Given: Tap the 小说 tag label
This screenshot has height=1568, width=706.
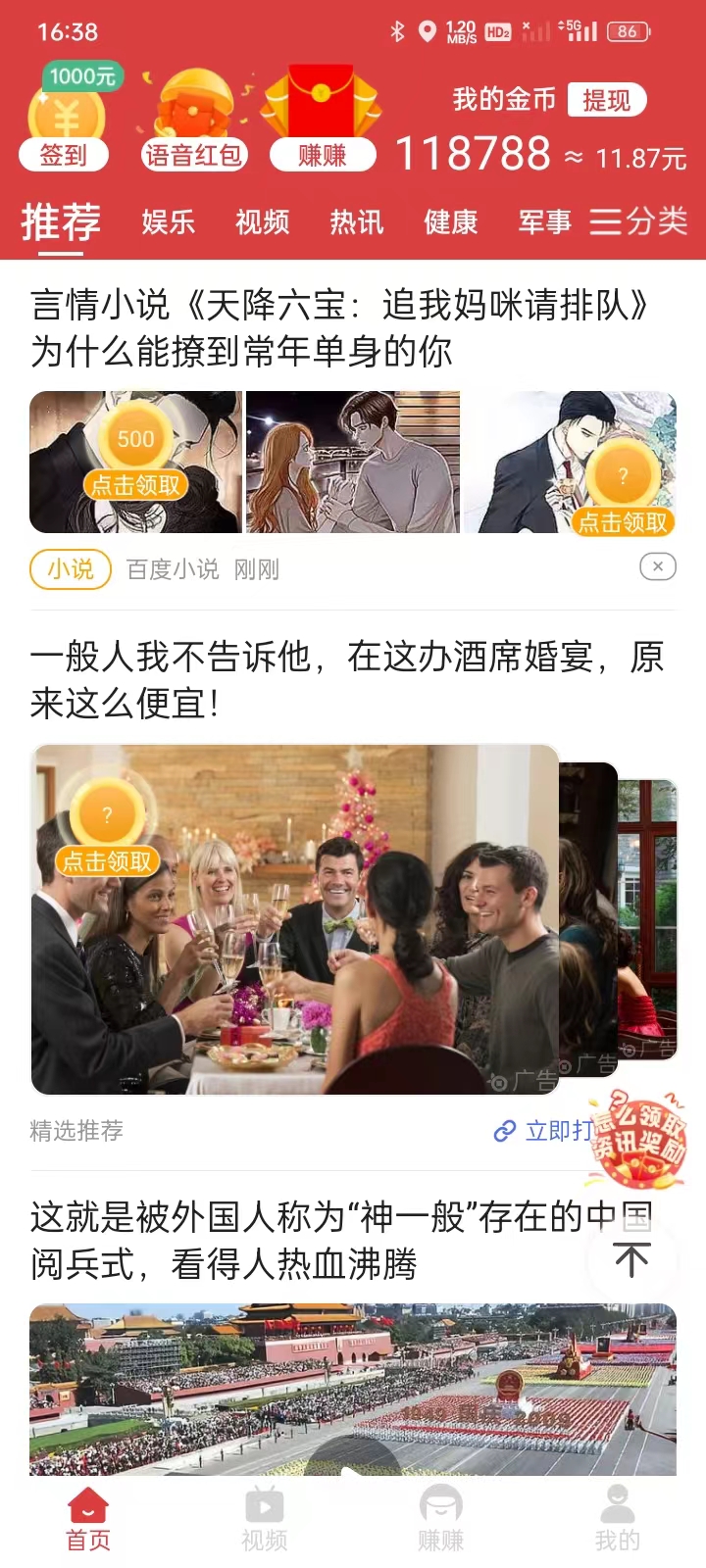Looking at the screenshot, I should pos(69,568).
